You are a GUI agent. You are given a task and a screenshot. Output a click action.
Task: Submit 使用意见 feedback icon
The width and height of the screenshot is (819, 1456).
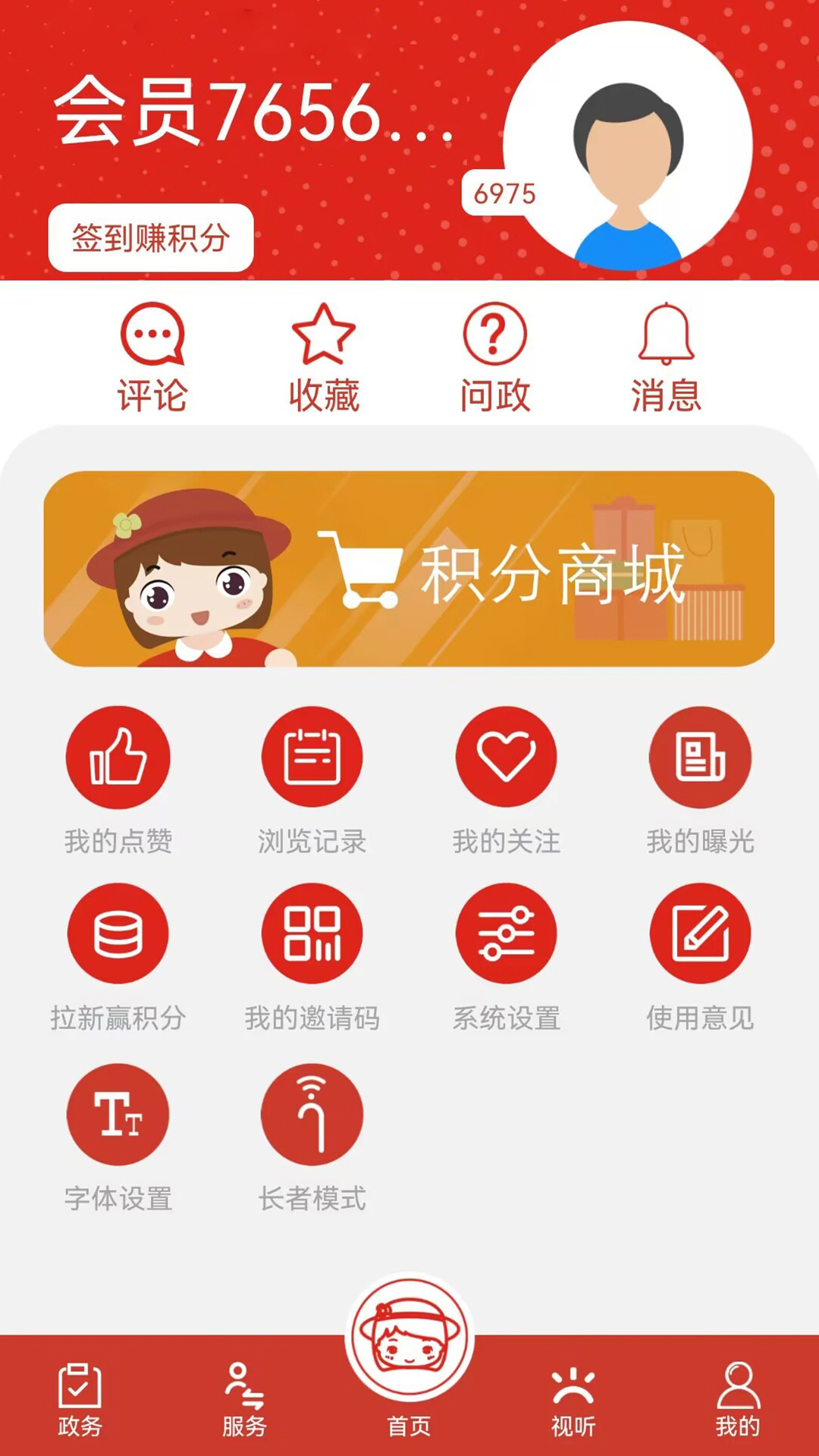701,934
